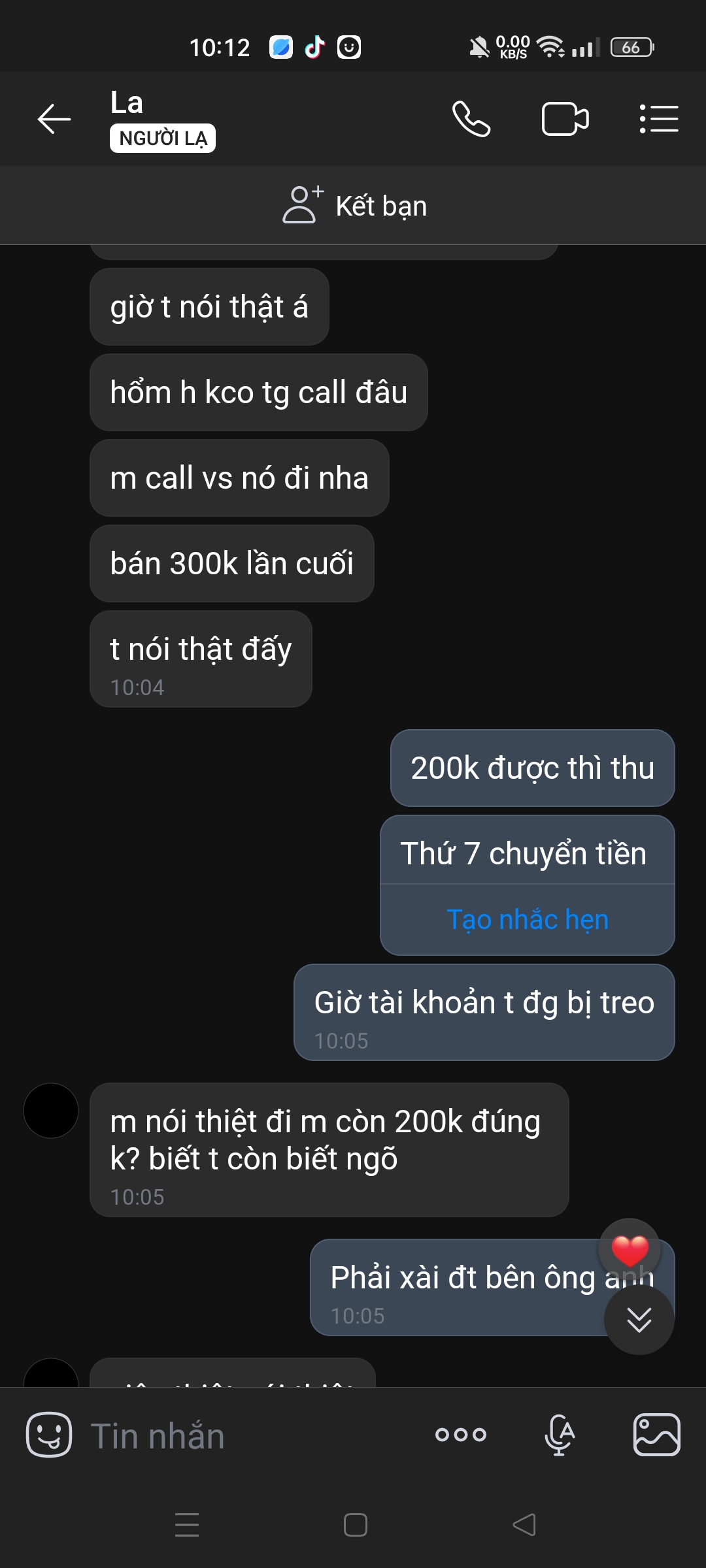Start a voice call with La
Image resolution: width=706 pixels, height=1568 pixels.
pyautogui.click(x=471, y=120)
